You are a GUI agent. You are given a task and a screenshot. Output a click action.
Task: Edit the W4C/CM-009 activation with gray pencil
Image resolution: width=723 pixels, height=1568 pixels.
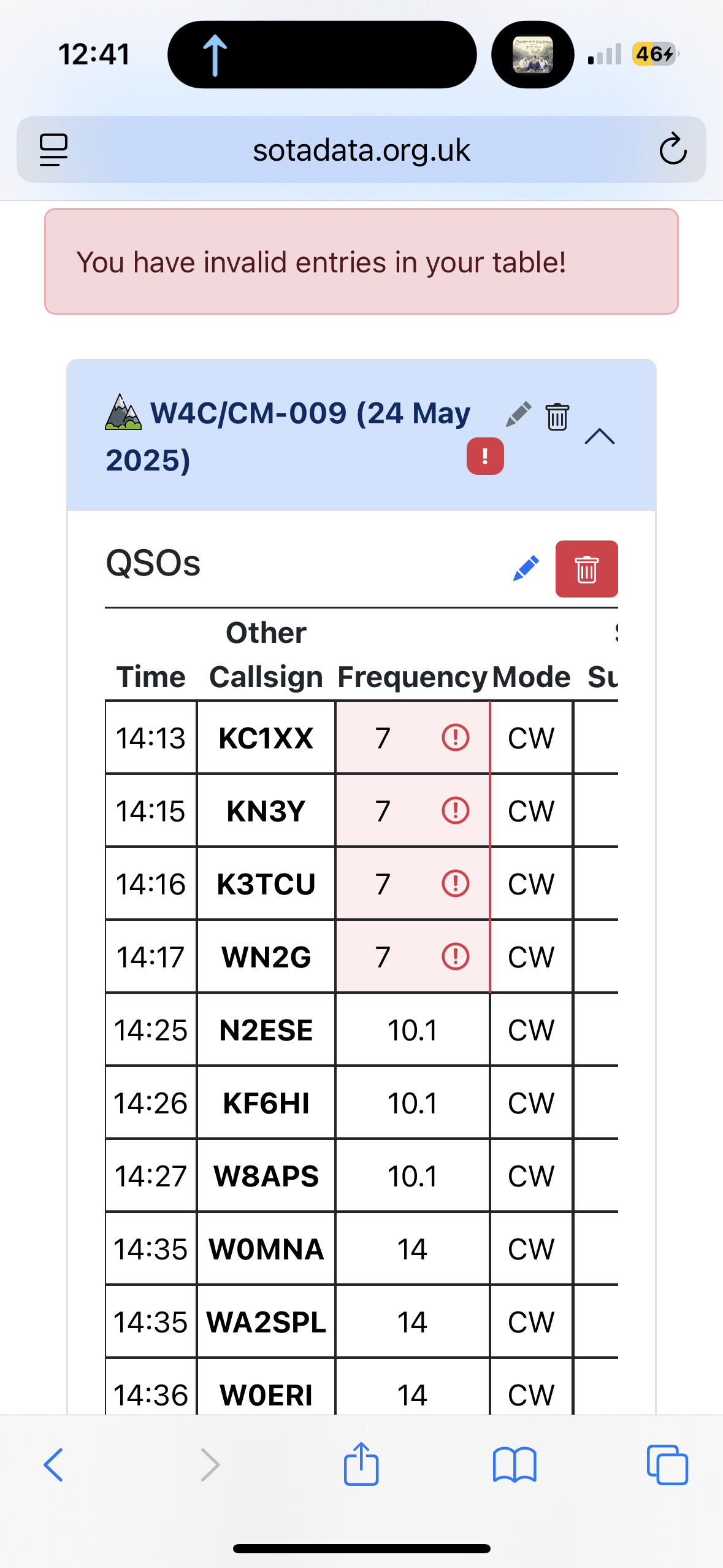pyautogui.click(x=518, y=414)
